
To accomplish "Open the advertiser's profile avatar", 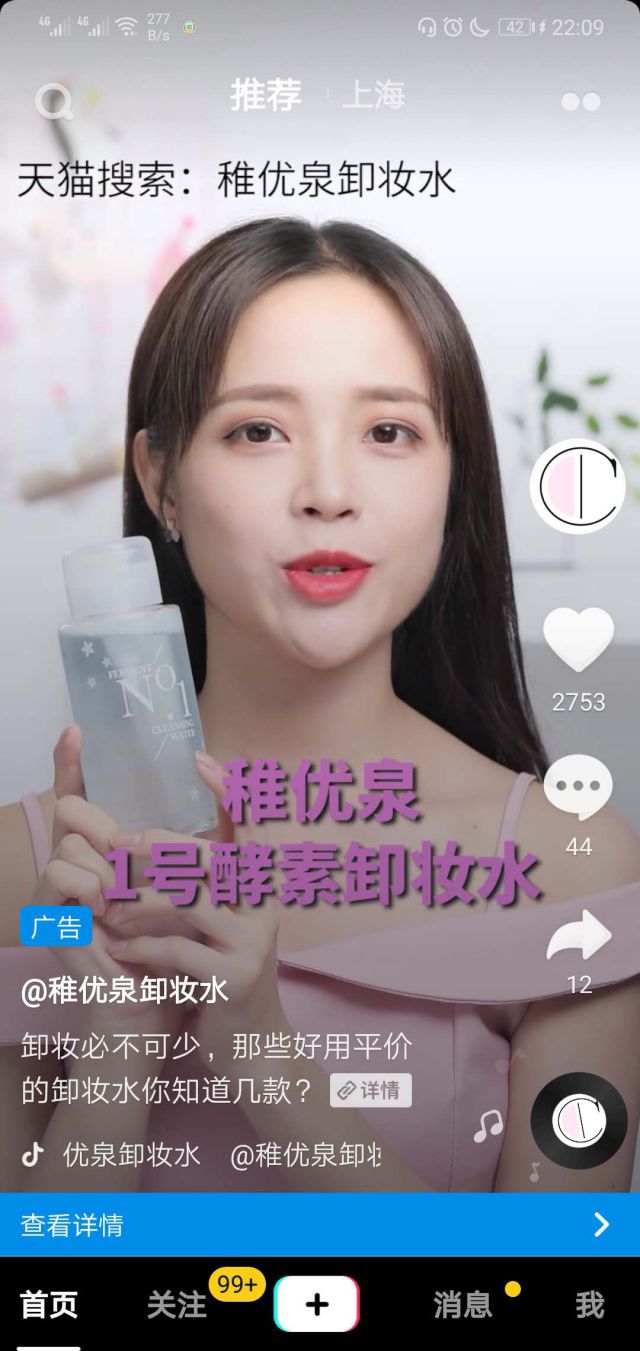I will click(578, 486).
